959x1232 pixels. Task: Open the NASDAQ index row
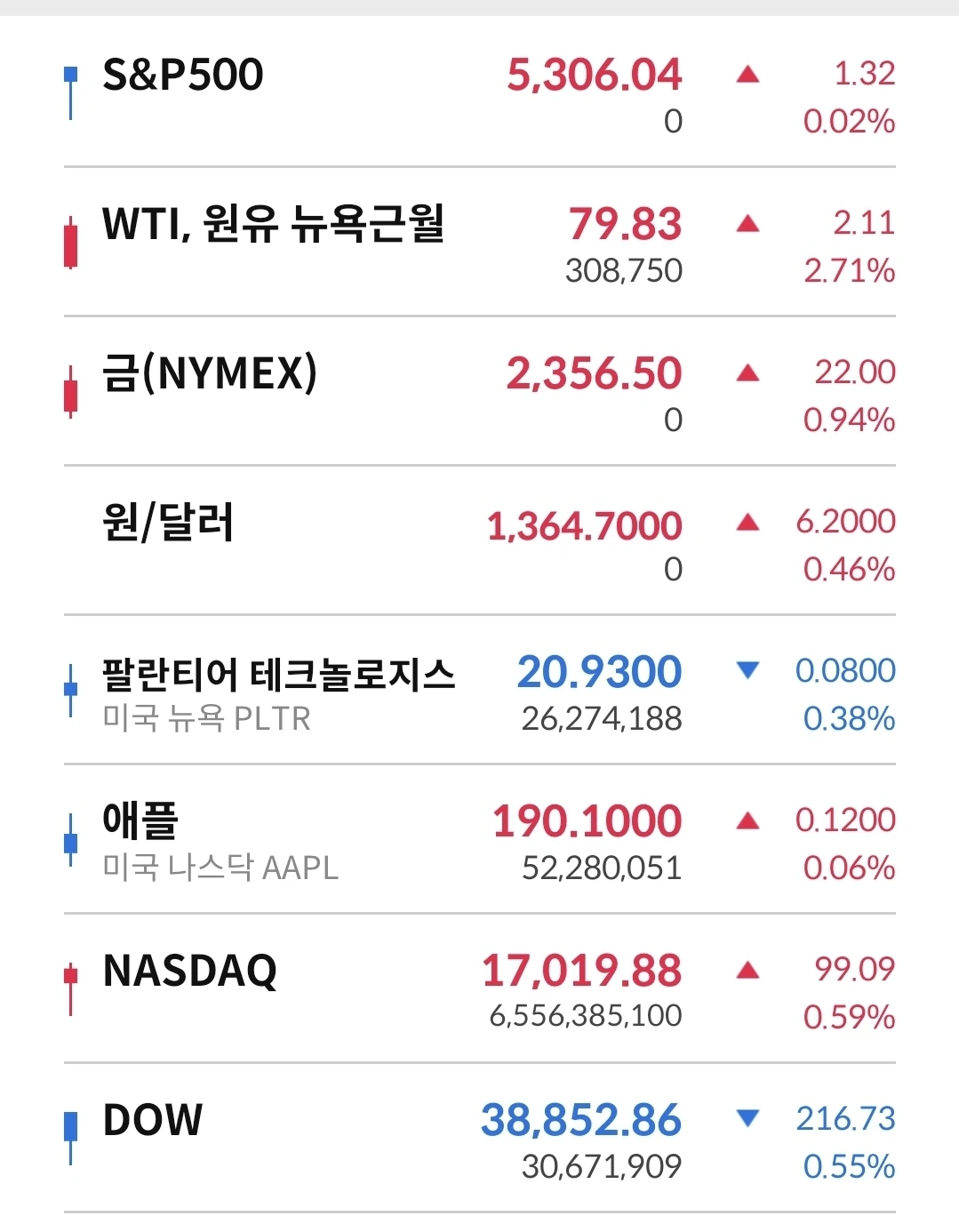(x=190, y=971)
